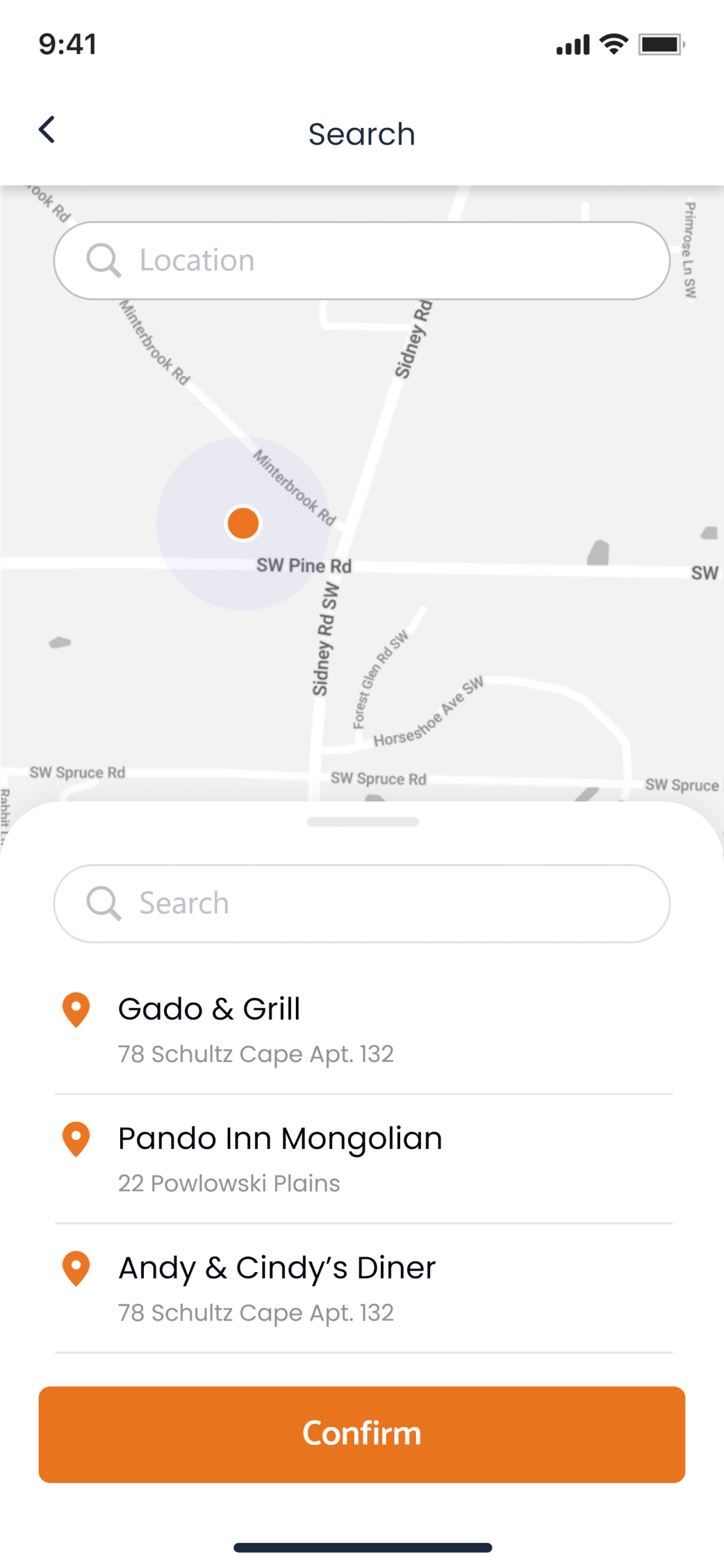Focus the Search field in the bottom sheet
Screen dimensions: 724x1568
(361, 903)
